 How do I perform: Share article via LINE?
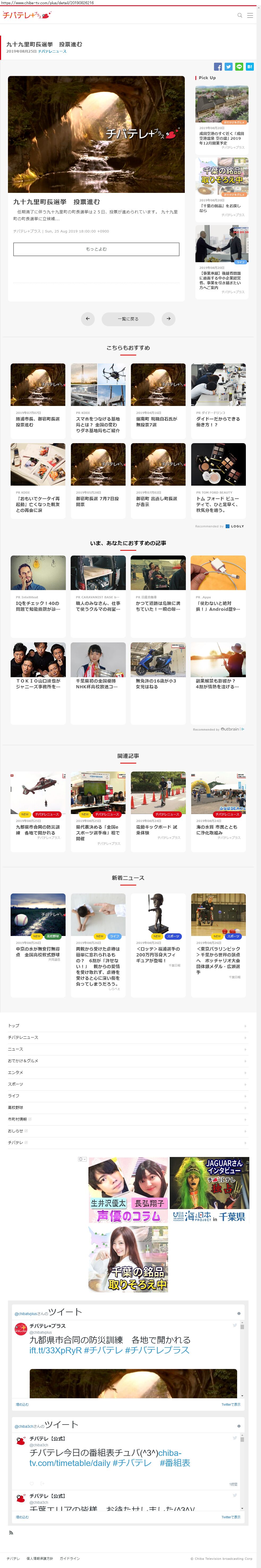point(239,67)
